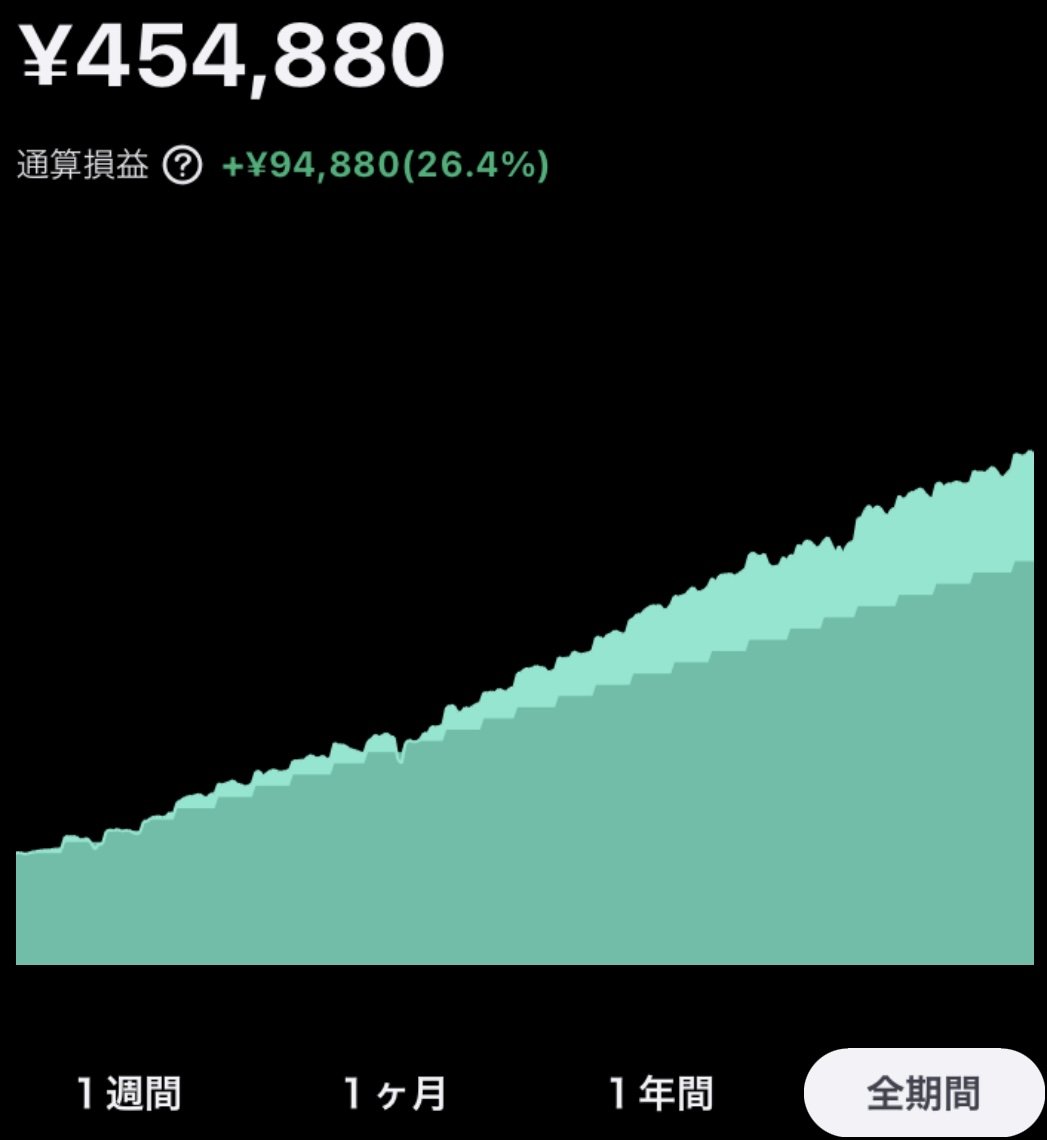The width and height of the screenshot is (1047, 1140).
Task: Choose the 全期間 period tab
Action: (924, 1093)
